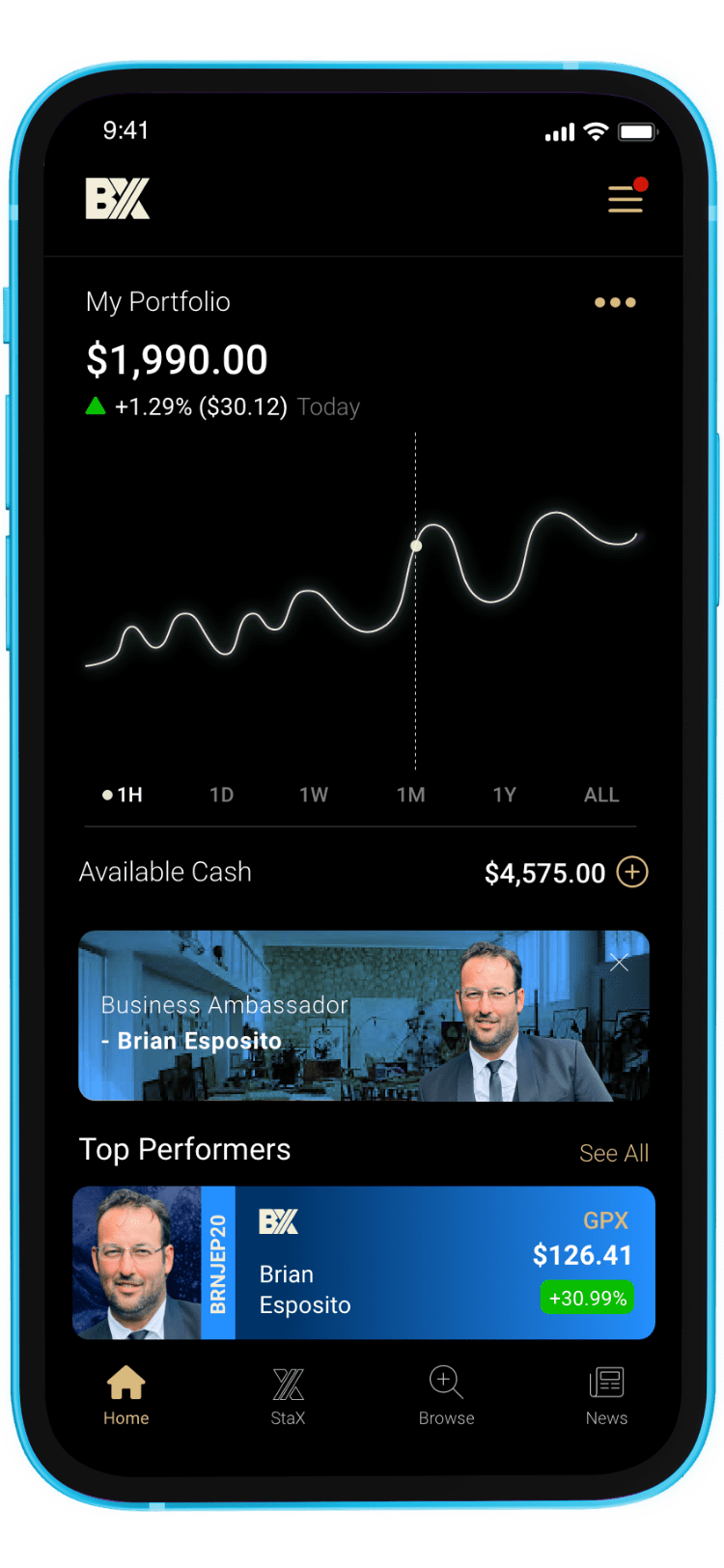Switch chart to 1W range

[x=314, y=795]
